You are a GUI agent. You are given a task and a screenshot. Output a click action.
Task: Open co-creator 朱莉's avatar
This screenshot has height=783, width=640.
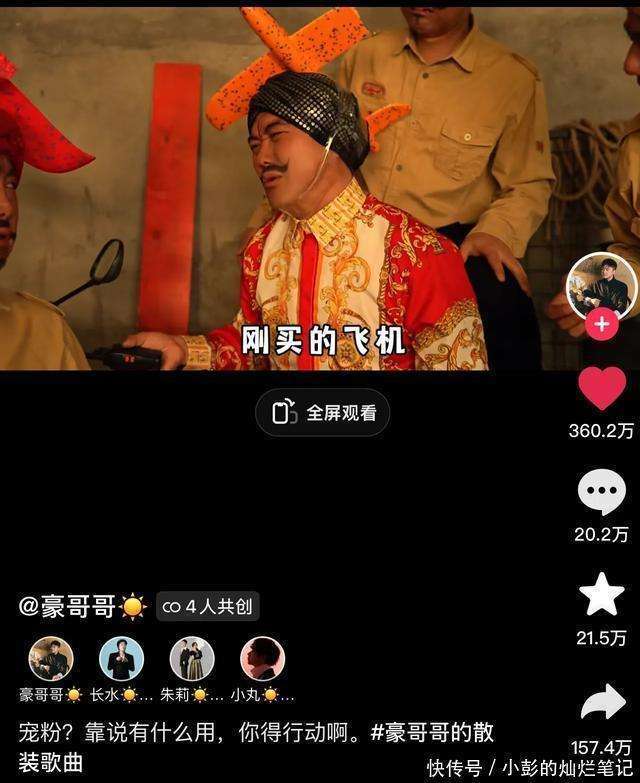(x=192, y=660)
